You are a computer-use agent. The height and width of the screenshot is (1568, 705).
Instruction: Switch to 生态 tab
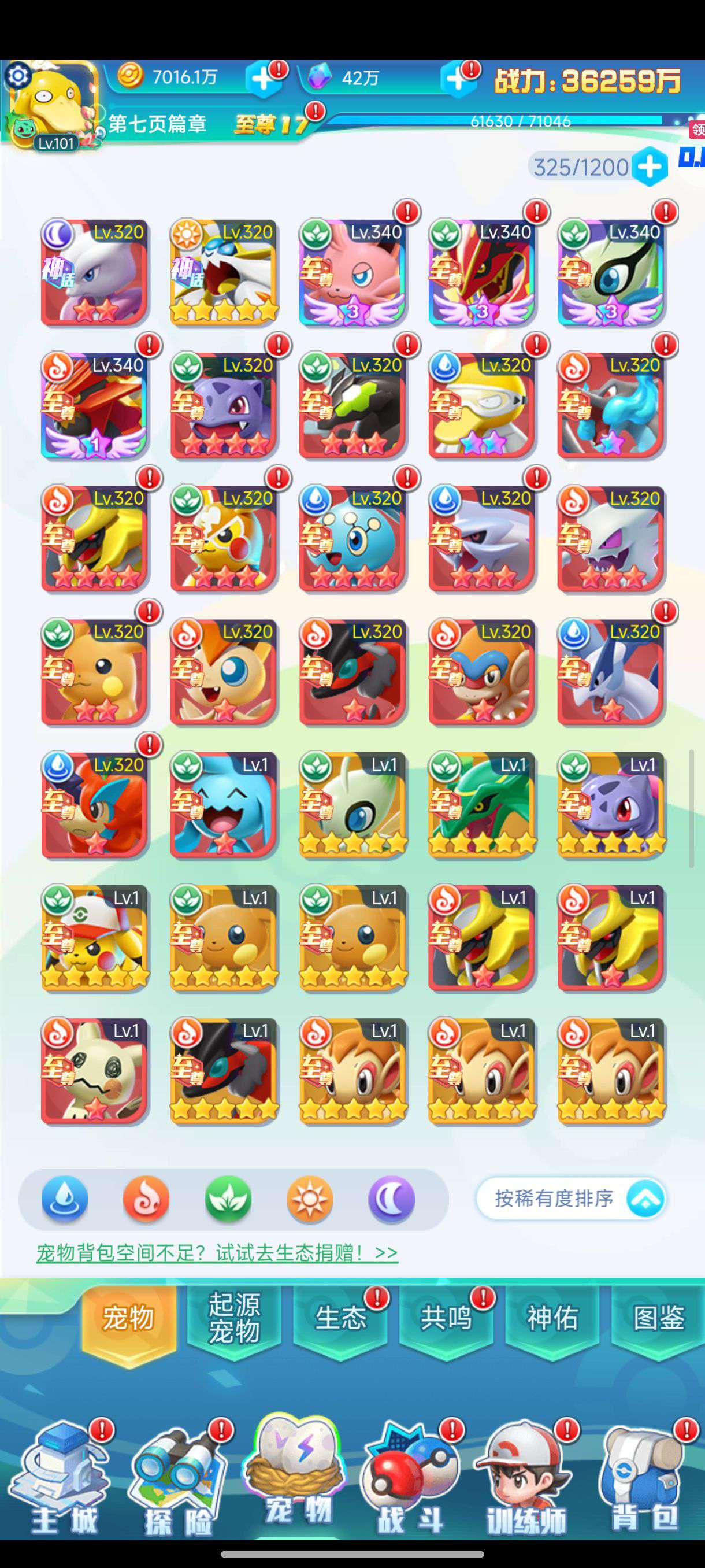pyautogui.click(x=340, y=1317)
